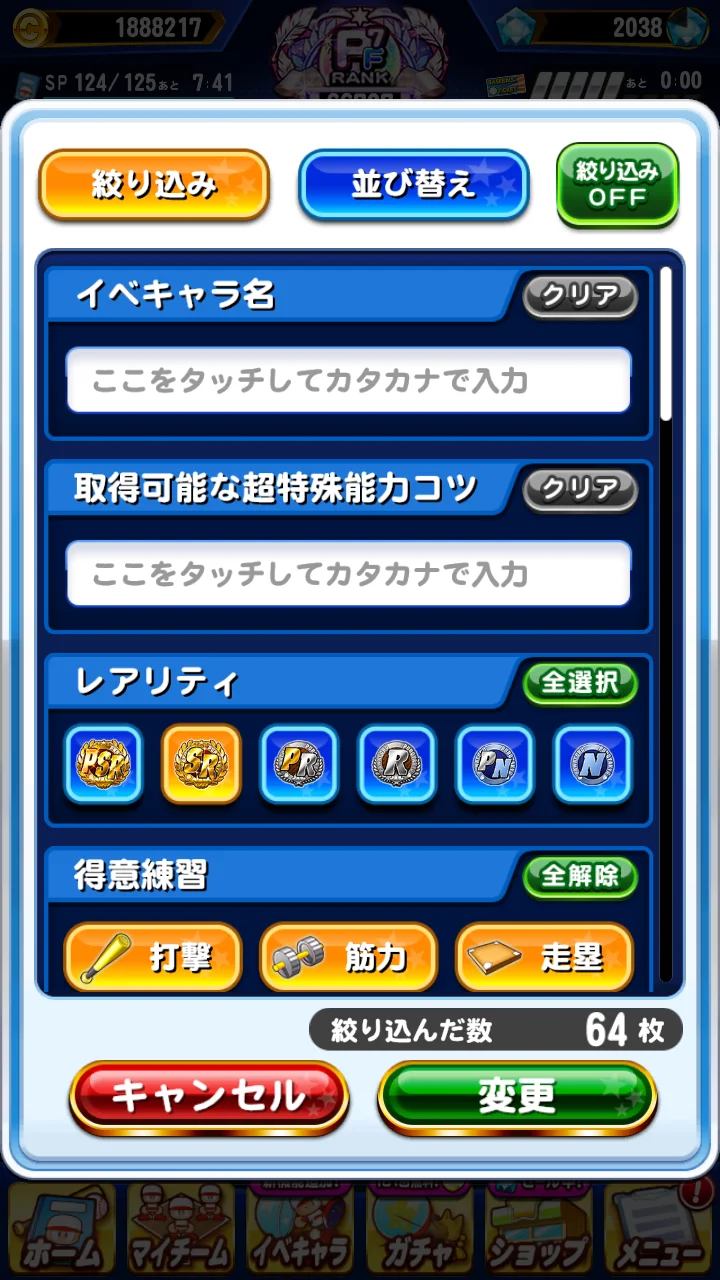720x1280 pixels.
Task: Toggle the 走塁 practice filter
Action: click(x=544, y=957)
